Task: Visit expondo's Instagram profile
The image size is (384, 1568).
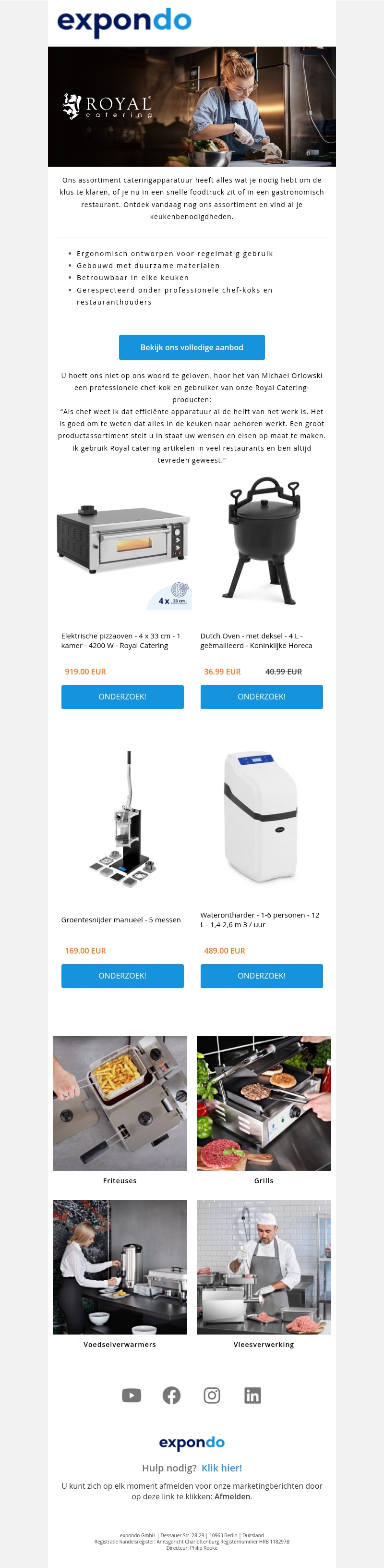Action: coord(212,1395)
